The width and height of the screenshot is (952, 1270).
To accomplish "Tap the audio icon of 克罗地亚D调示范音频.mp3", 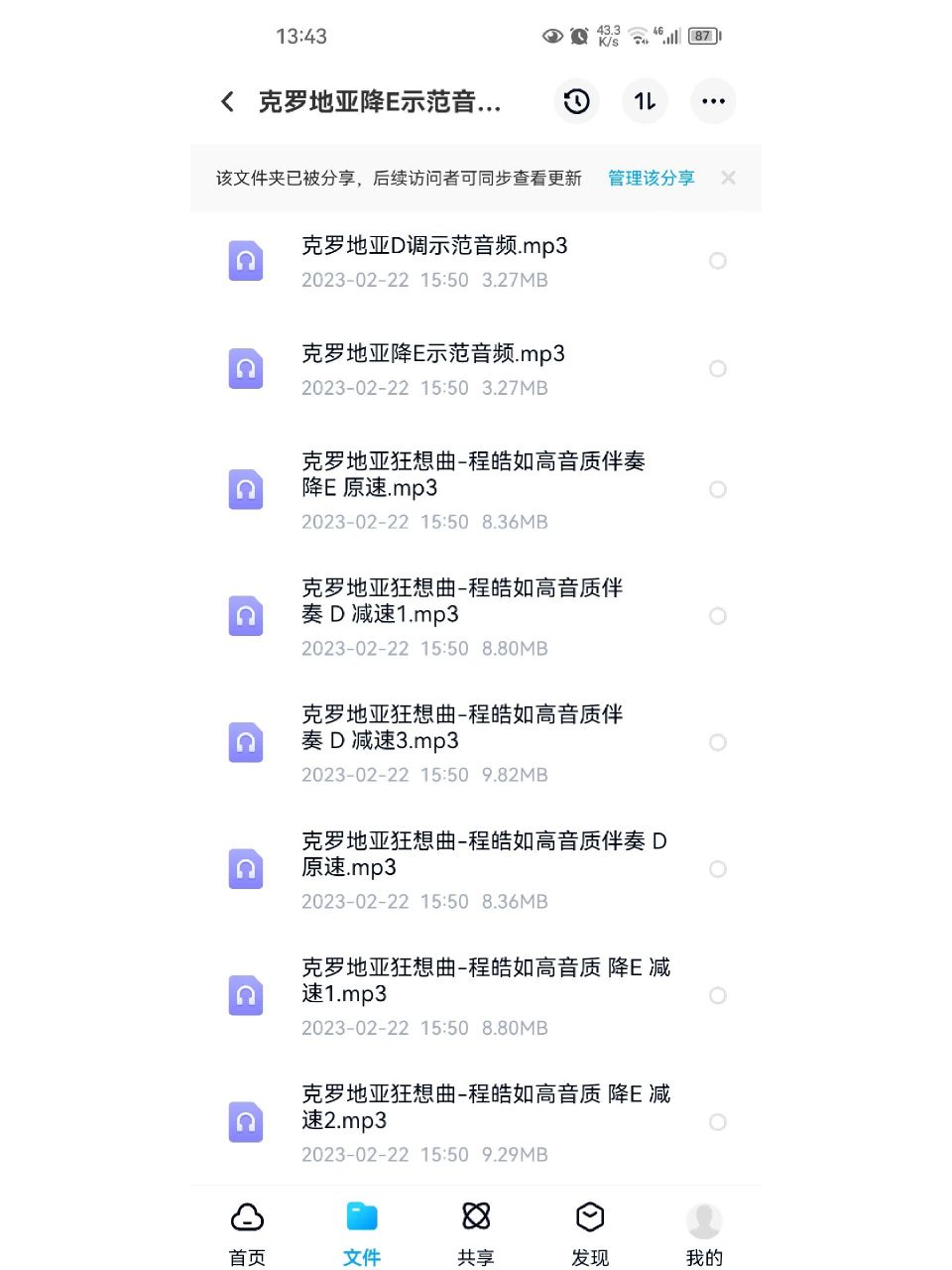I will 246,261.
